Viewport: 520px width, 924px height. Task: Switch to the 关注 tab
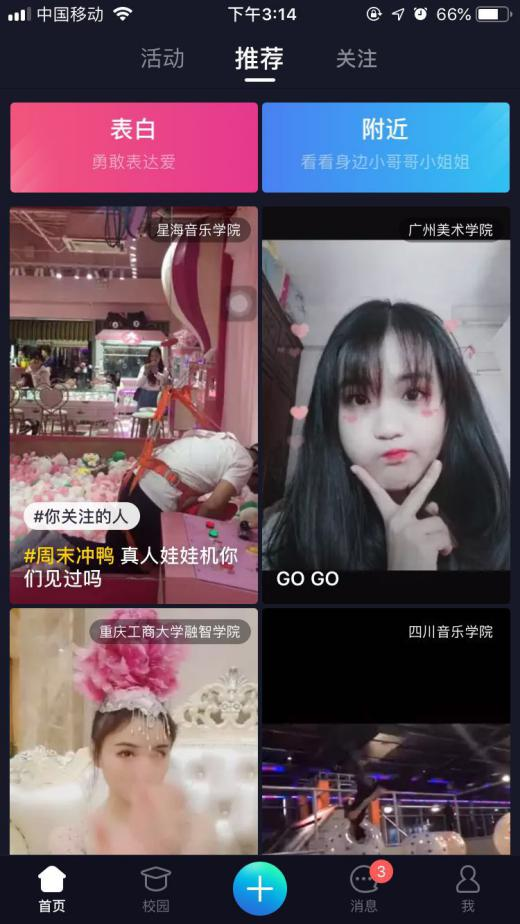pos(356,59)
